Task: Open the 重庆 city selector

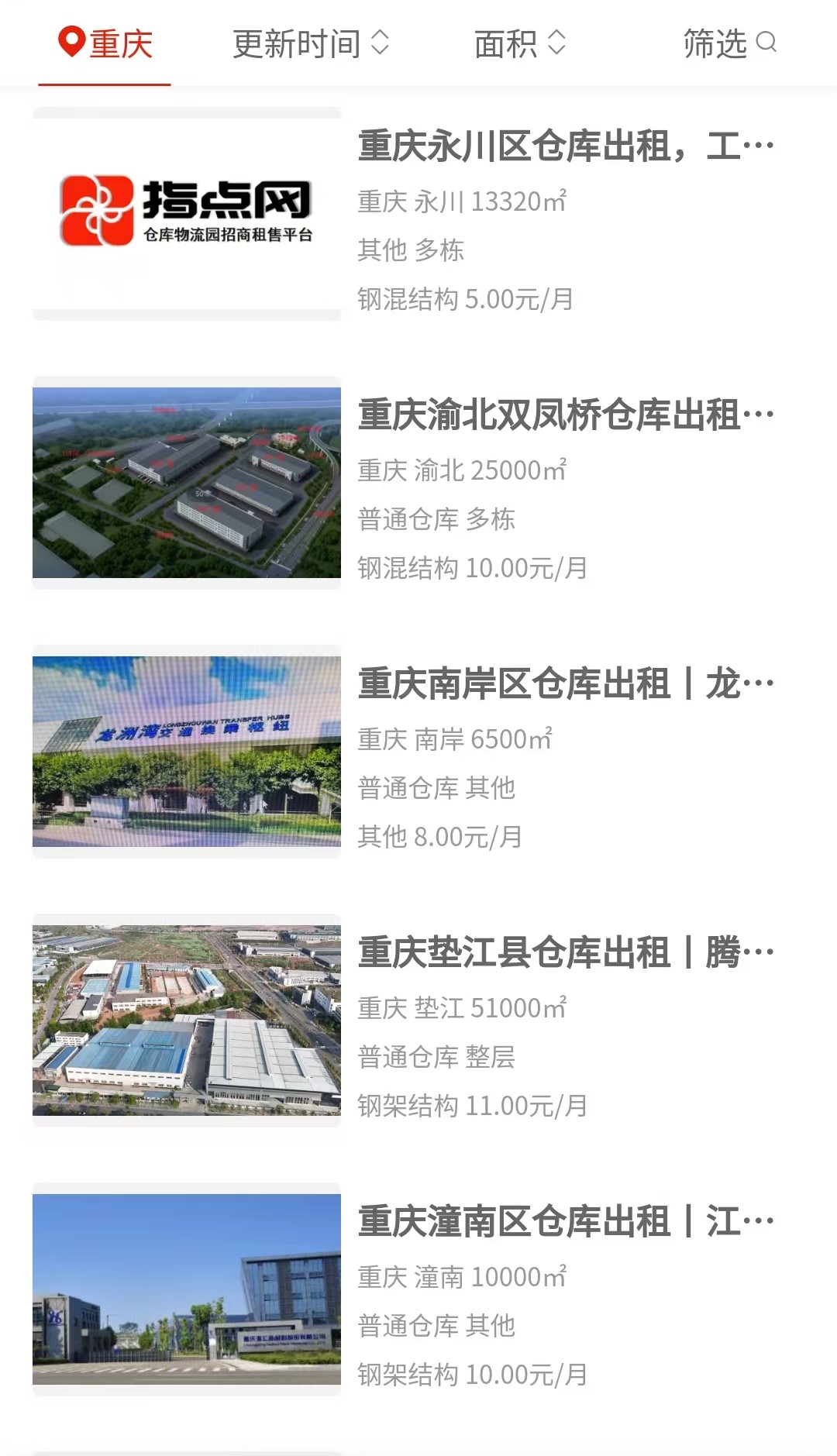Action: click(x=105, y=44)
